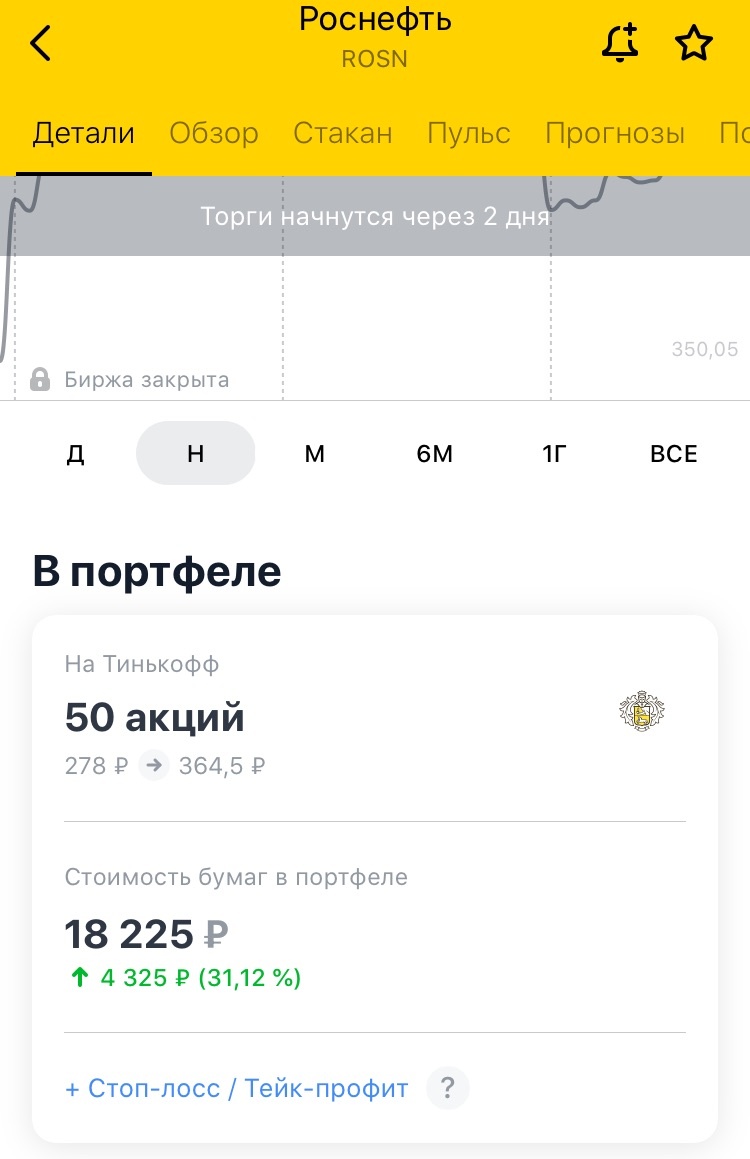The height and width of the screenshot is (1159, 750).
Task: Tap the help question mark icon
Action: (x=448, y=1088)
